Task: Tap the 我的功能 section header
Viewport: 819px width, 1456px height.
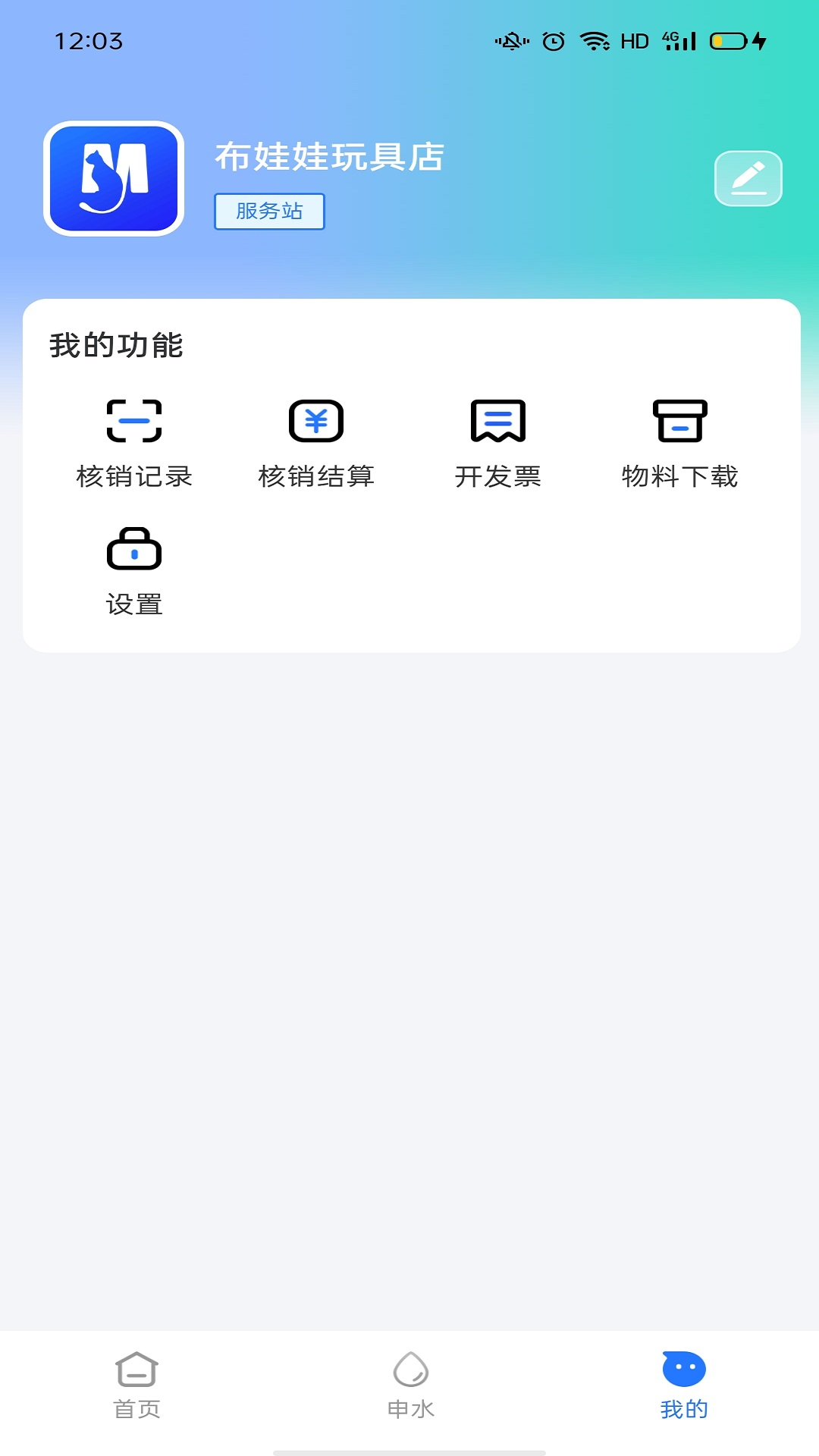Action: point(117,345)
